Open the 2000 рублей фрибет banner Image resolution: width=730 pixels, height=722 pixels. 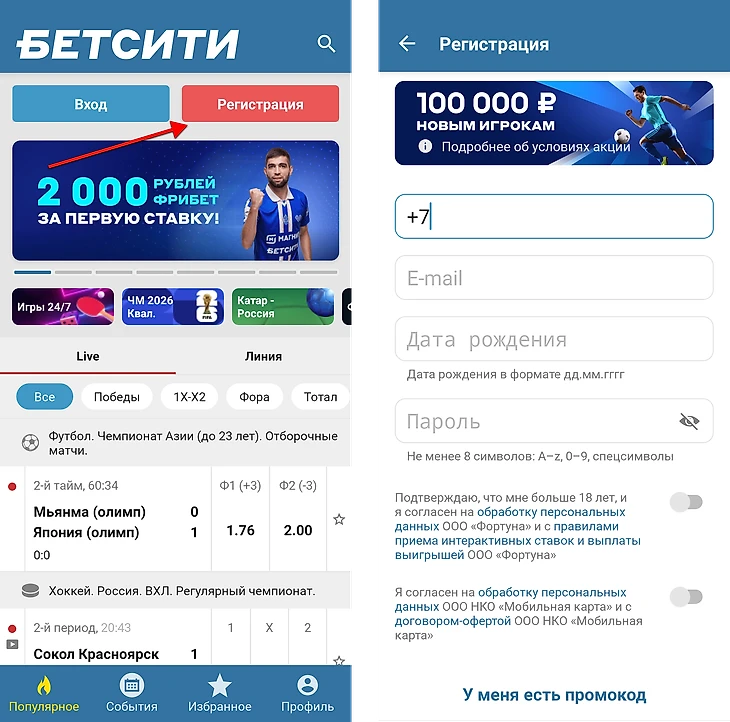pos(175,200)
